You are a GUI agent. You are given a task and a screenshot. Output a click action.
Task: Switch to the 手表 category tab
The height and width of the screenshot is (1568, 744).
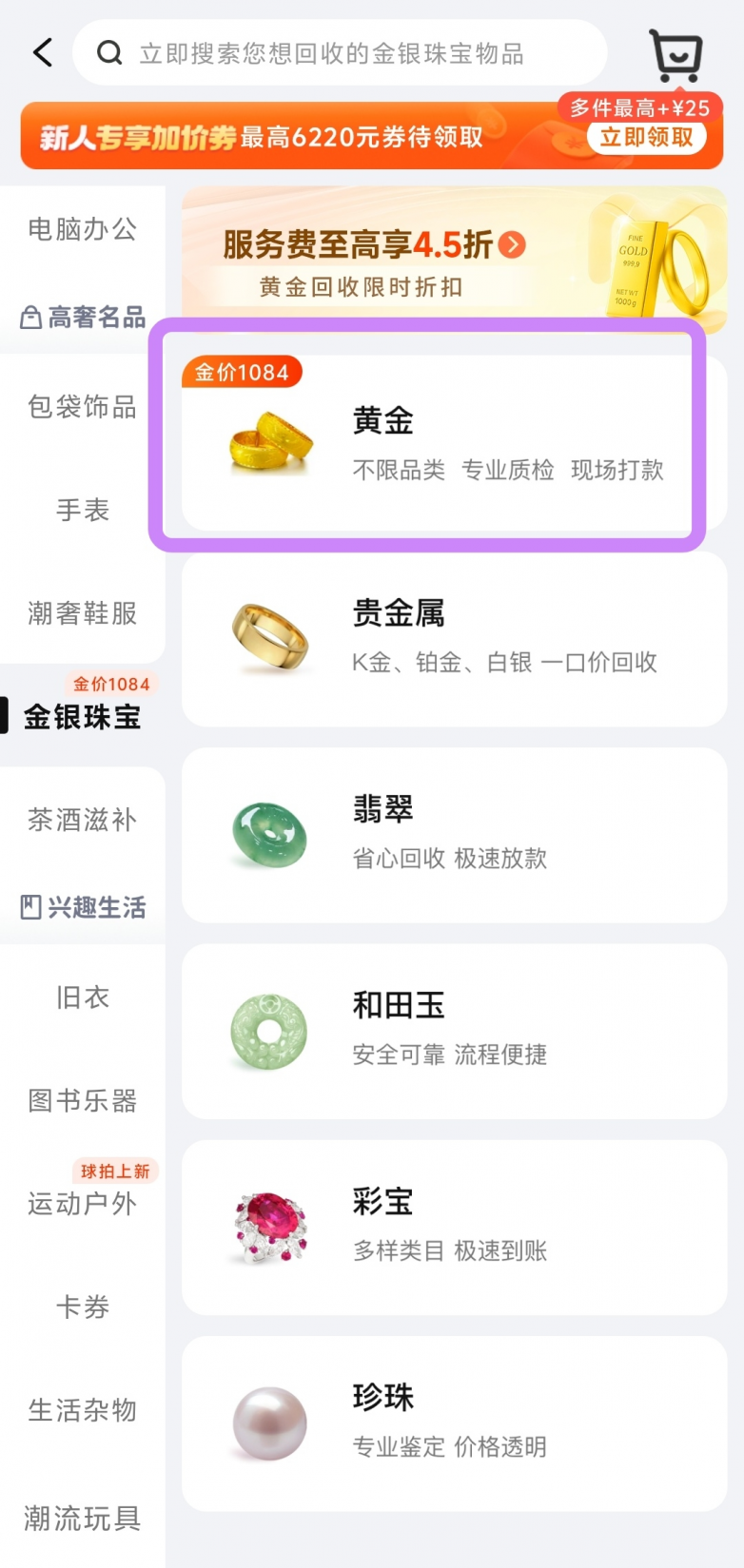tap(83, 511)
